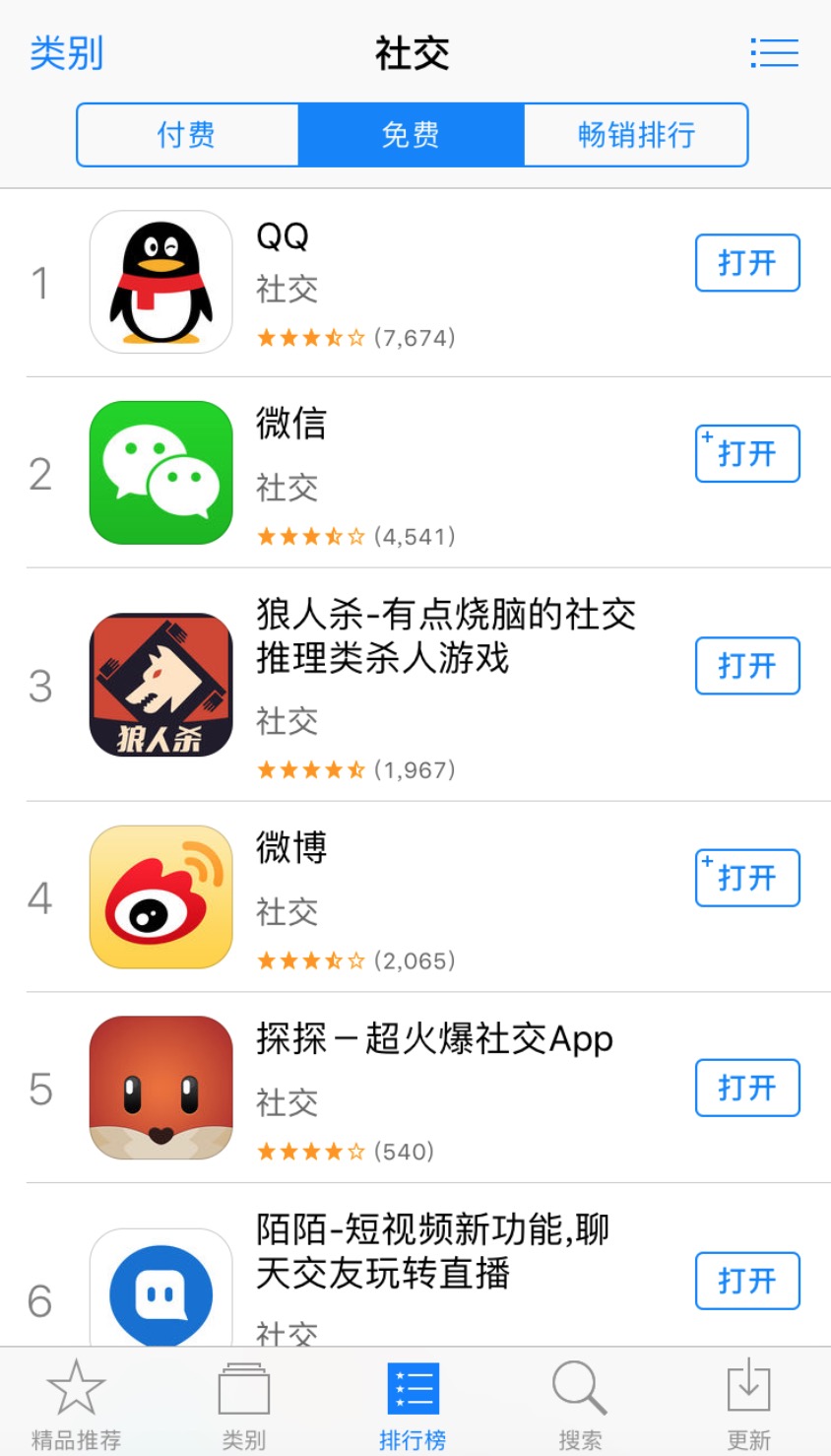The image size is (831, 1456).
Task: View the QQ app details row
Action: coord(415,283)
